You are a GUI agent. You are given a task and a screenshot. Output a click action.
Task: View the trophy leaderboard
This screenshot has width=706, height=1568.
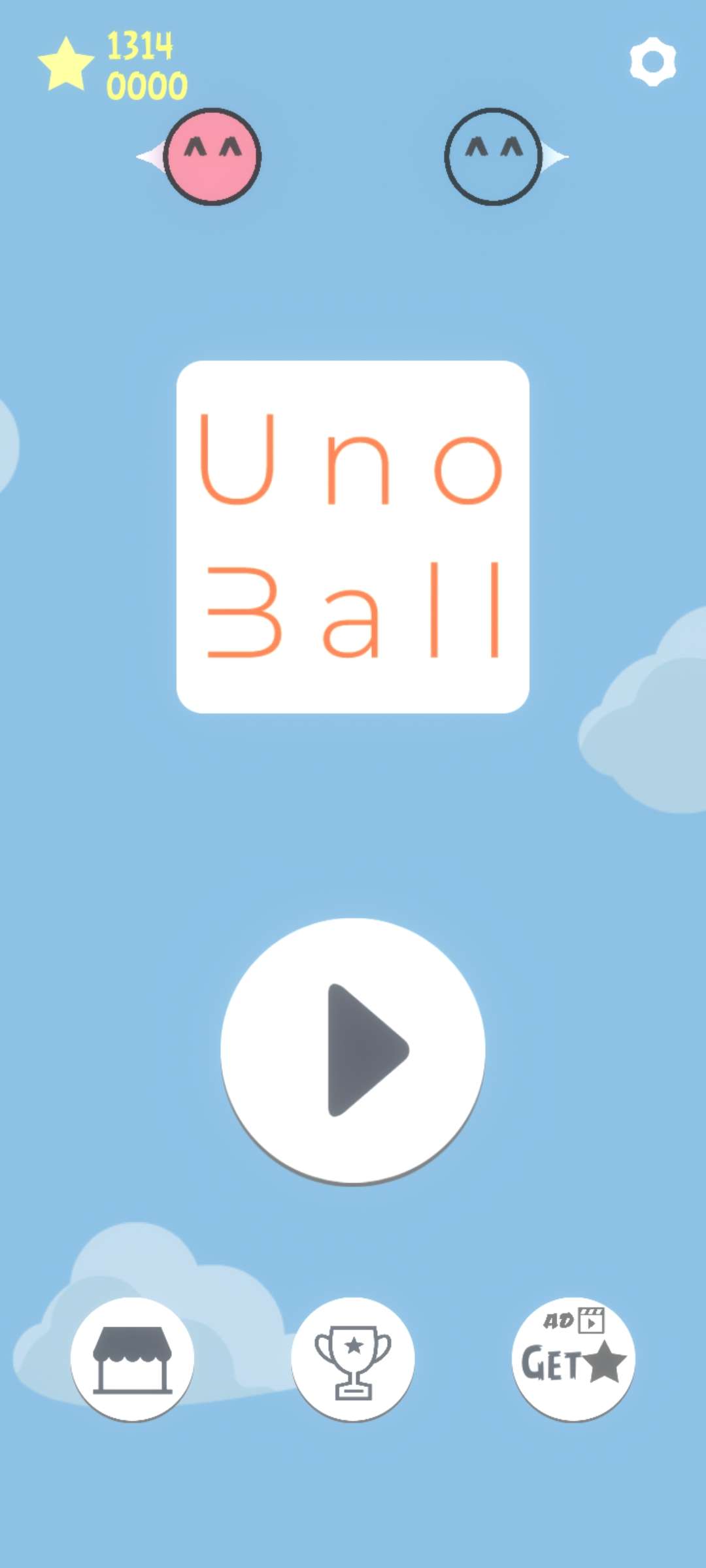(353, 1359)
